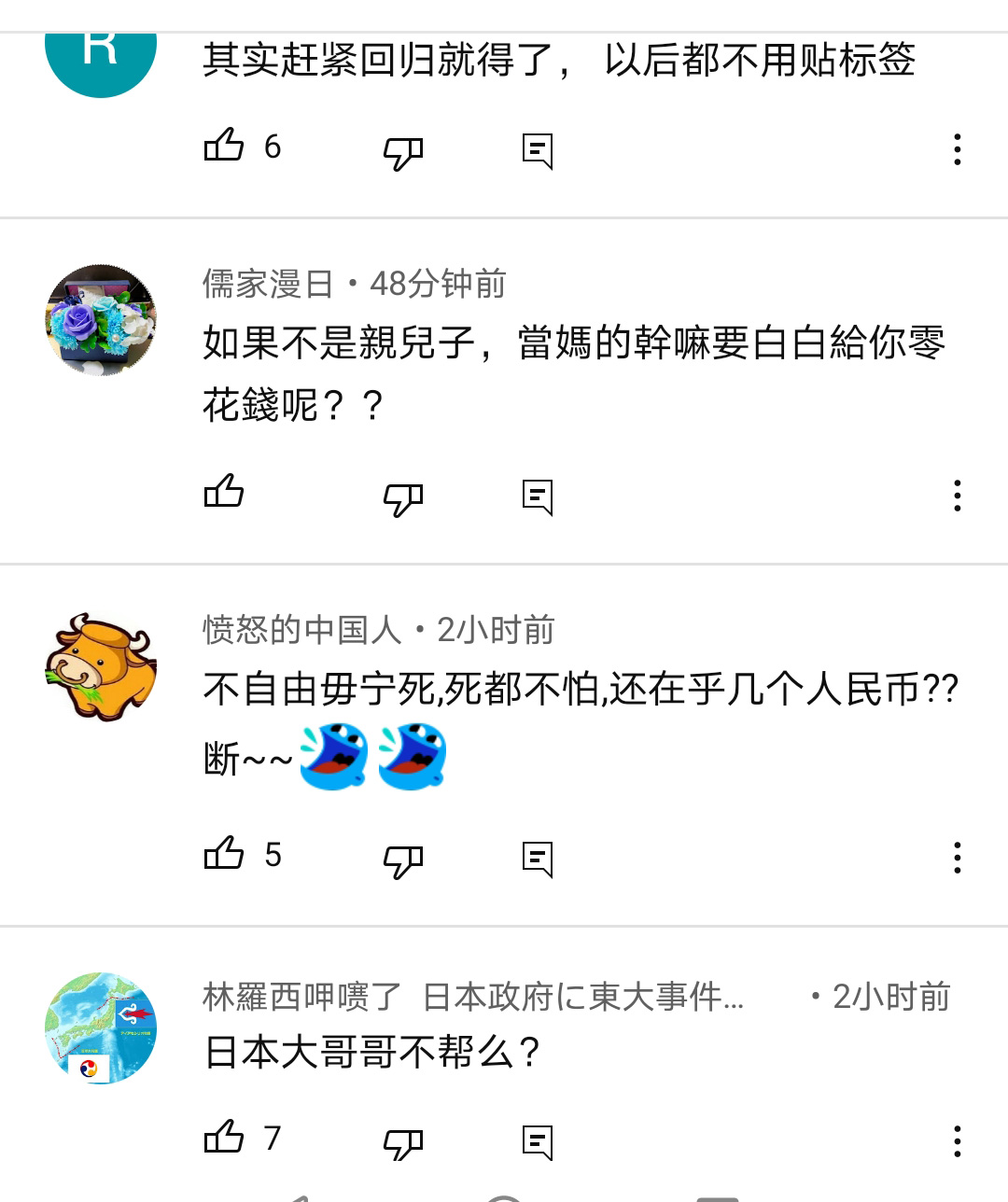Like the comment by 愤怒的中国人
Image resolution: width=1008 pixels, height=1202 pixels.
pyautogui.click(x=224, y=854)
